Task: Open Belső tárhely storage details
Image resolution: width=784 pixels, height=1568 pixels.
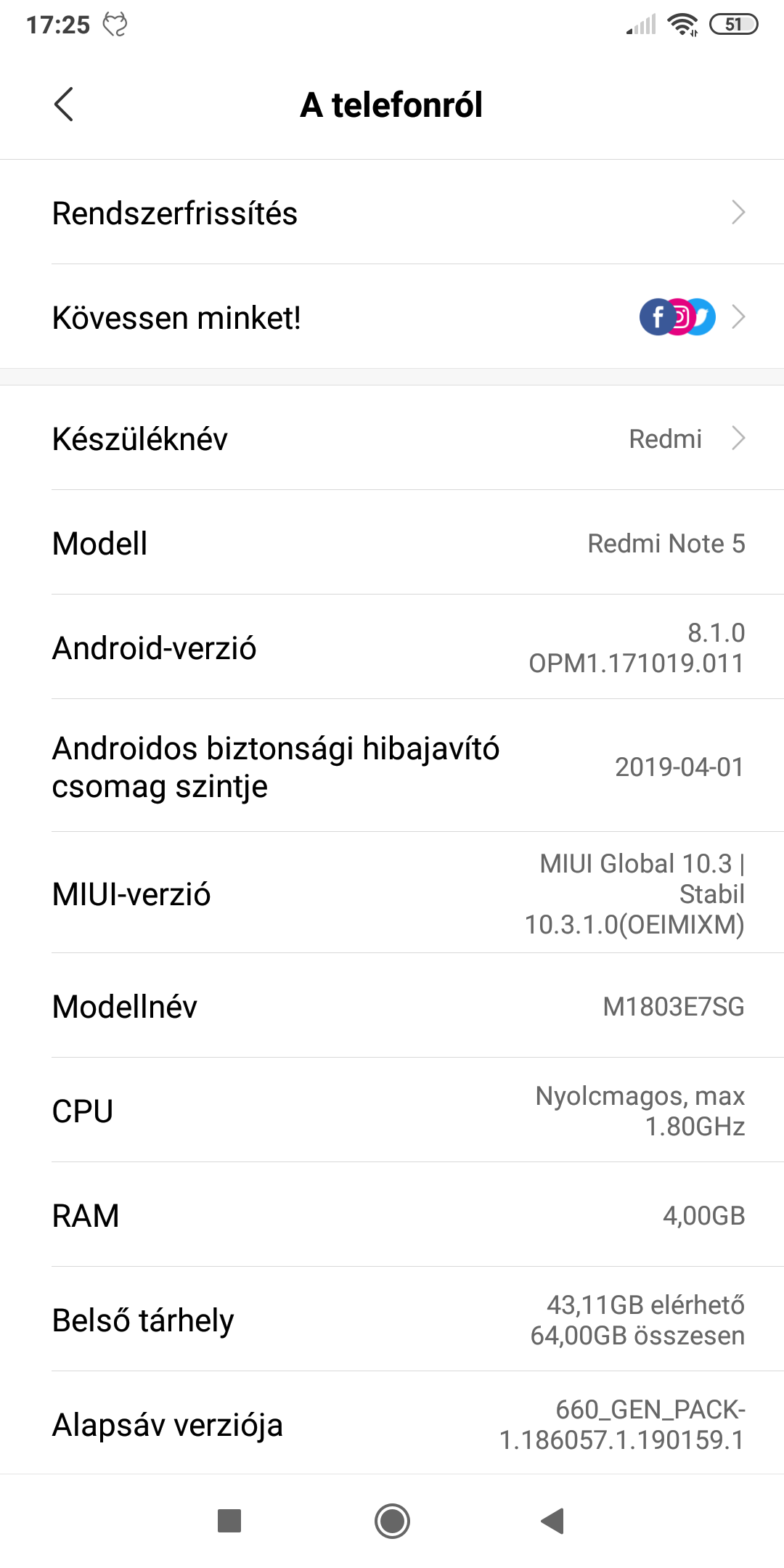Action: click(392, 1319)
